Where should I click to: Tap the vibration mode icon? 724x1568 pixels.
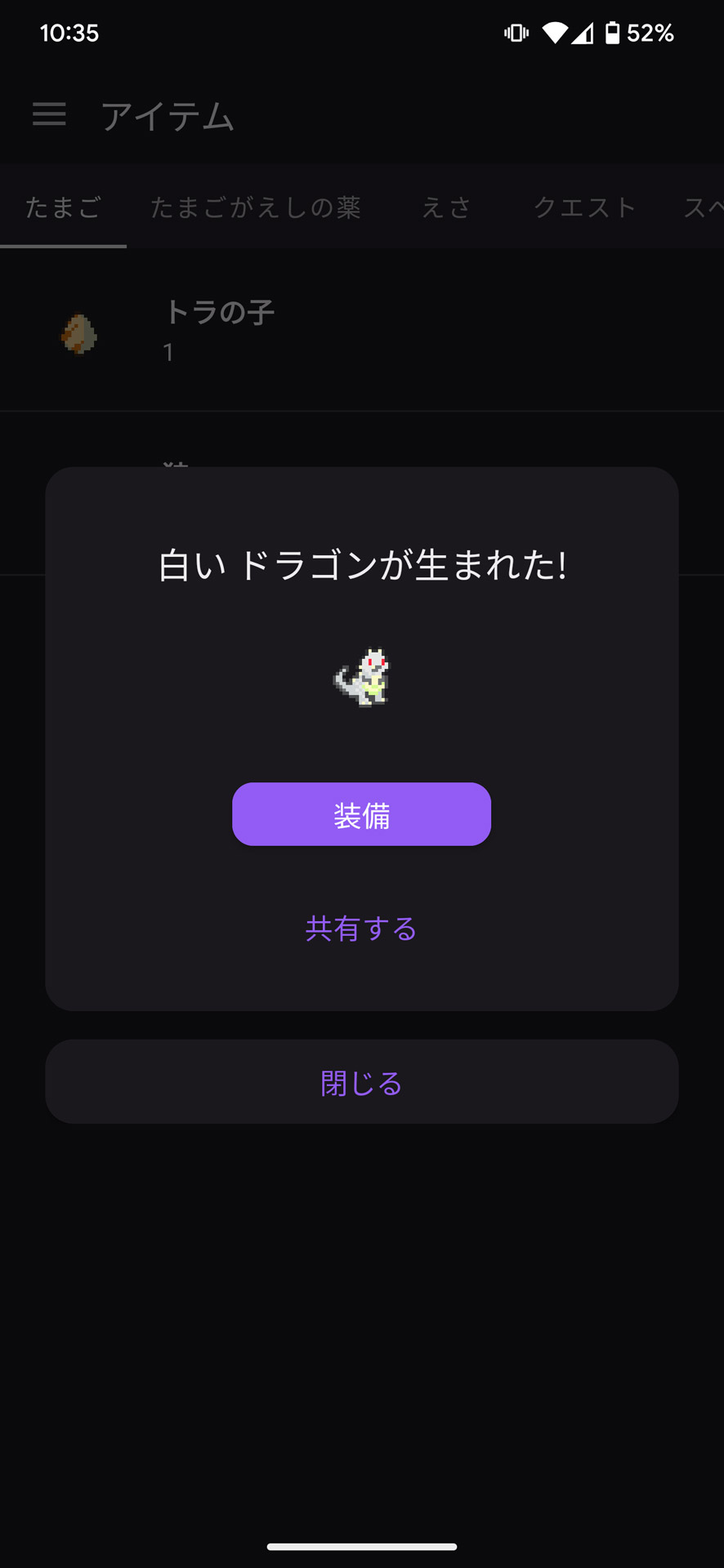point(516,33)
